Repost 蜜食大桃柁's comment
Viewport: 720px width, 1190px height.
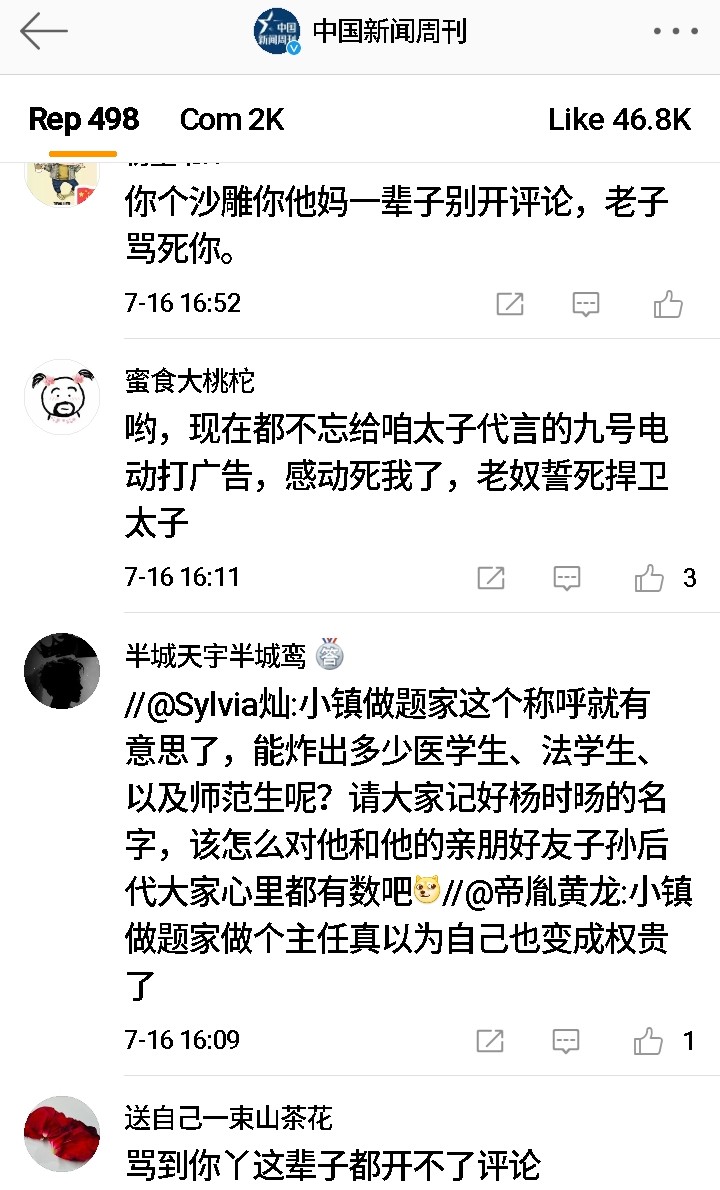[491, 578]
